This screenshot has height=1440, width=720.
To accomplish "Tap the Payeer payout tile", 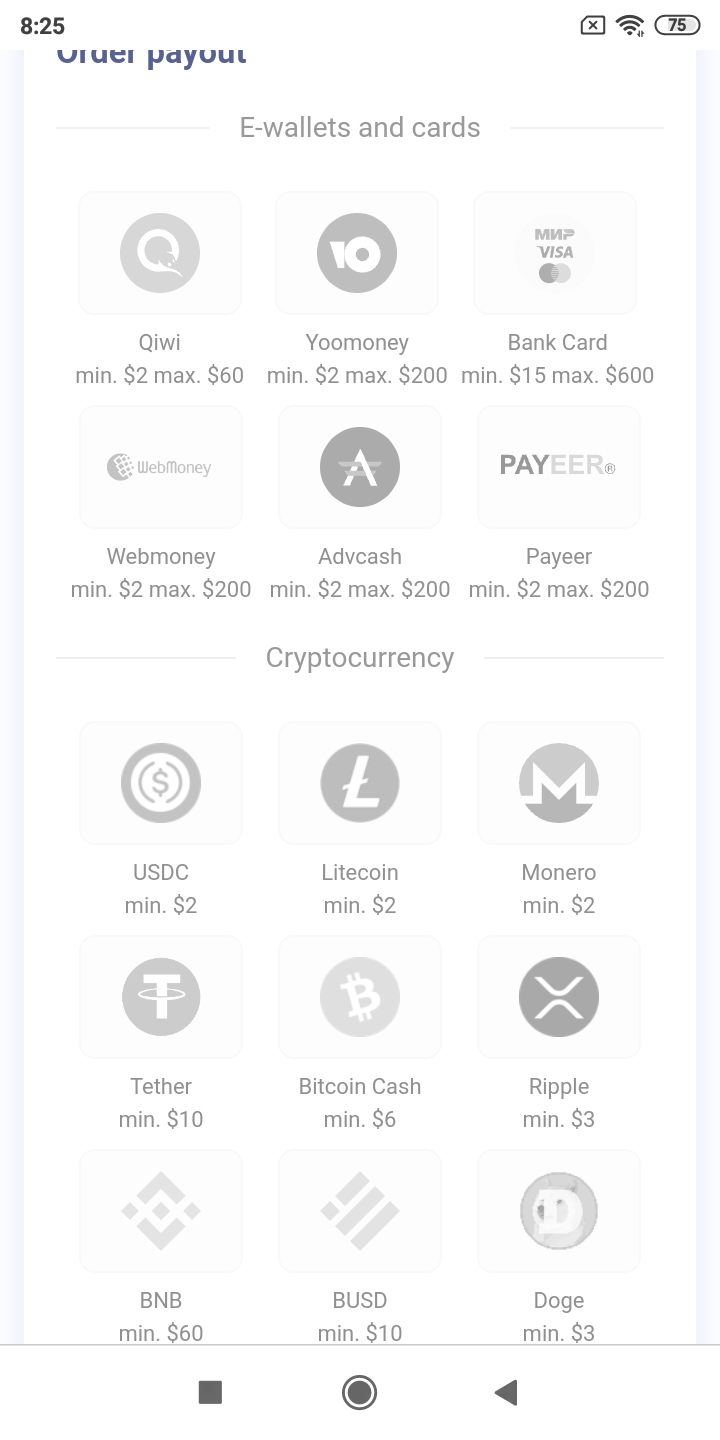I will [x=558, y=467].
